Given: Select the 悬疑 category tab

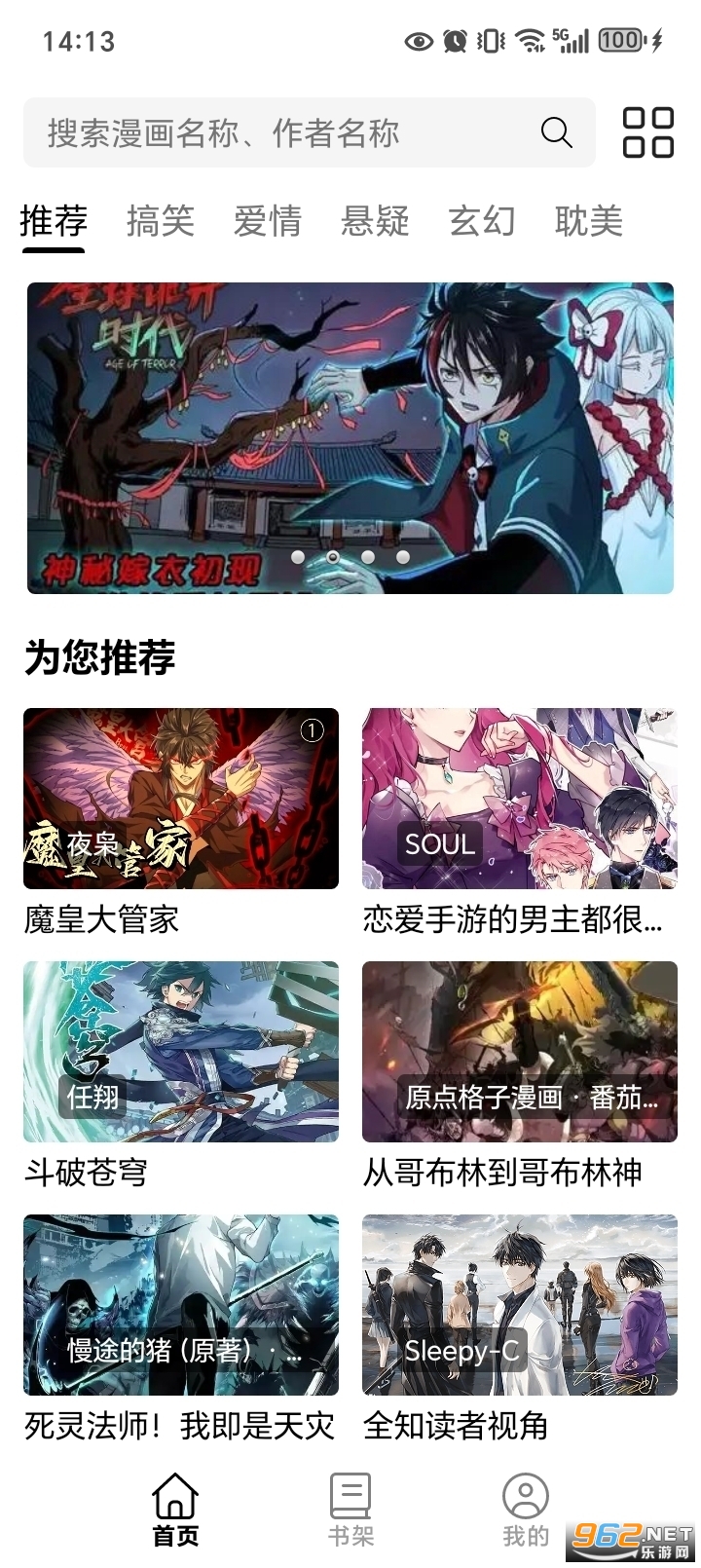Looking at the screenshot, I should click(x=375, y=222).
